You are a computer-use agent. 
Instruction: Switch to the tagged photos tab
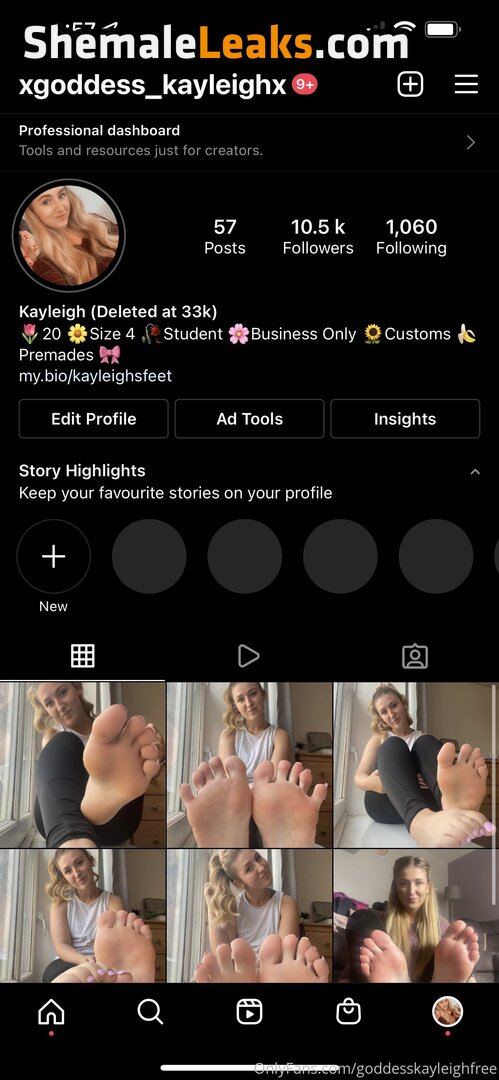(x=415, y=656)
